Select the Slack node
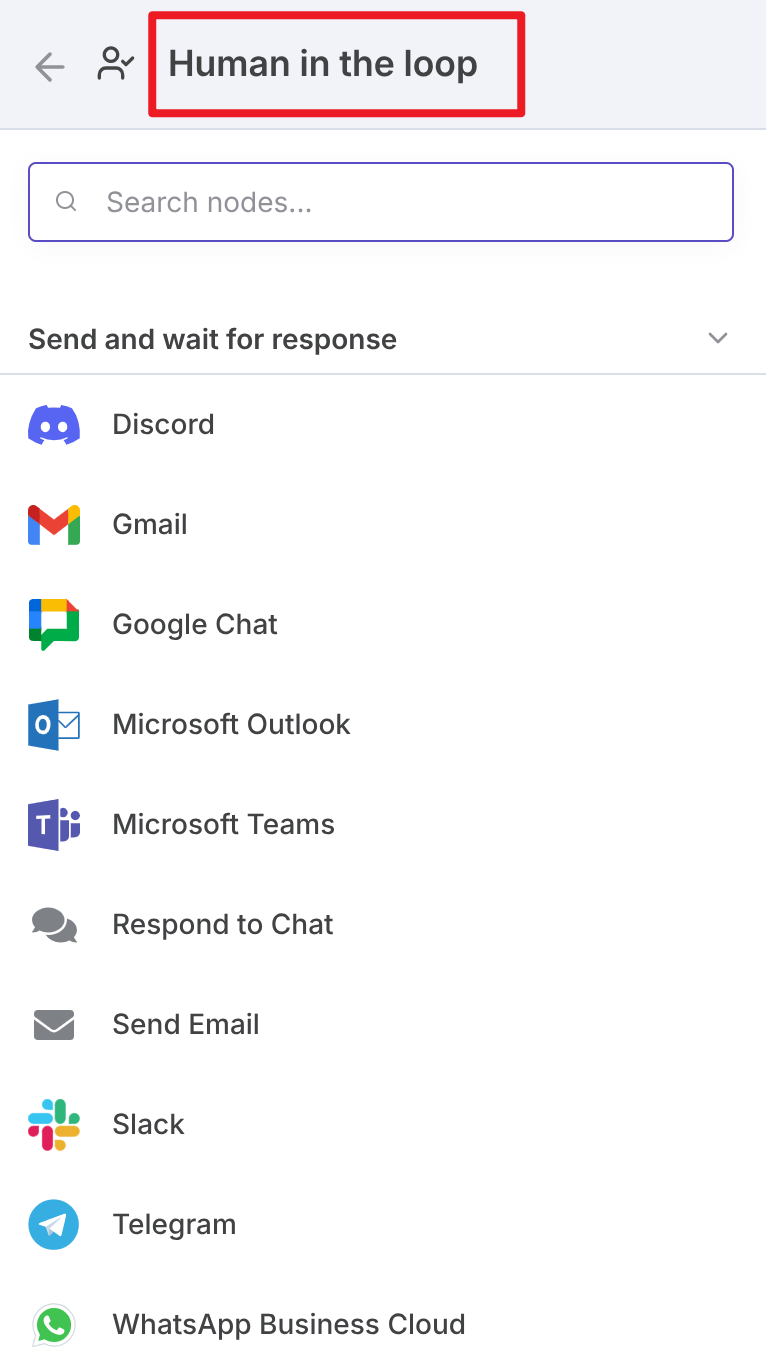Viewport: 766px width, 1355px height. pos(383,1124)
